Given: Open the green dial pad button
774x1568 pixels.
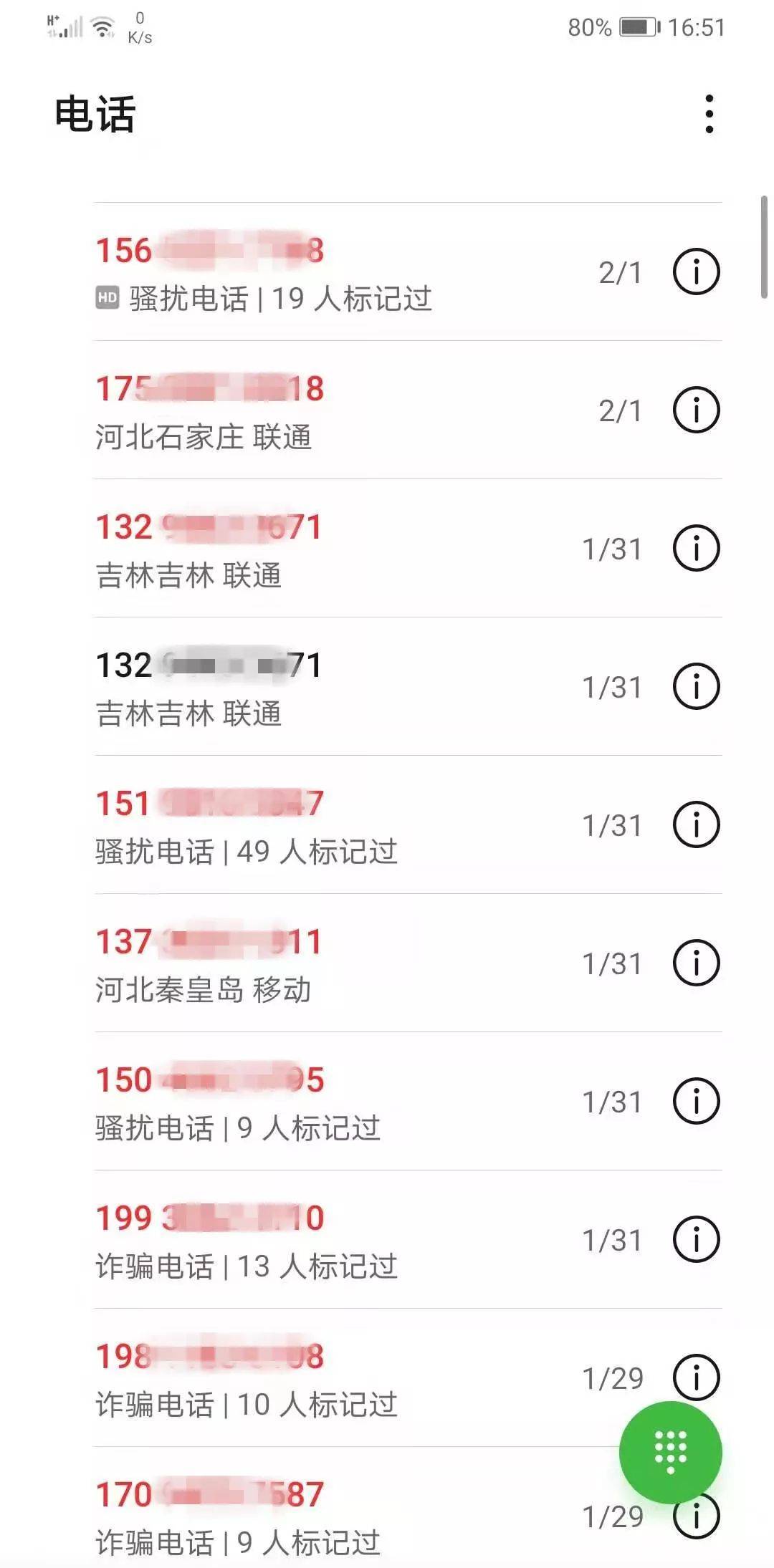Looking at the screenshot, I should (670, 1452).
